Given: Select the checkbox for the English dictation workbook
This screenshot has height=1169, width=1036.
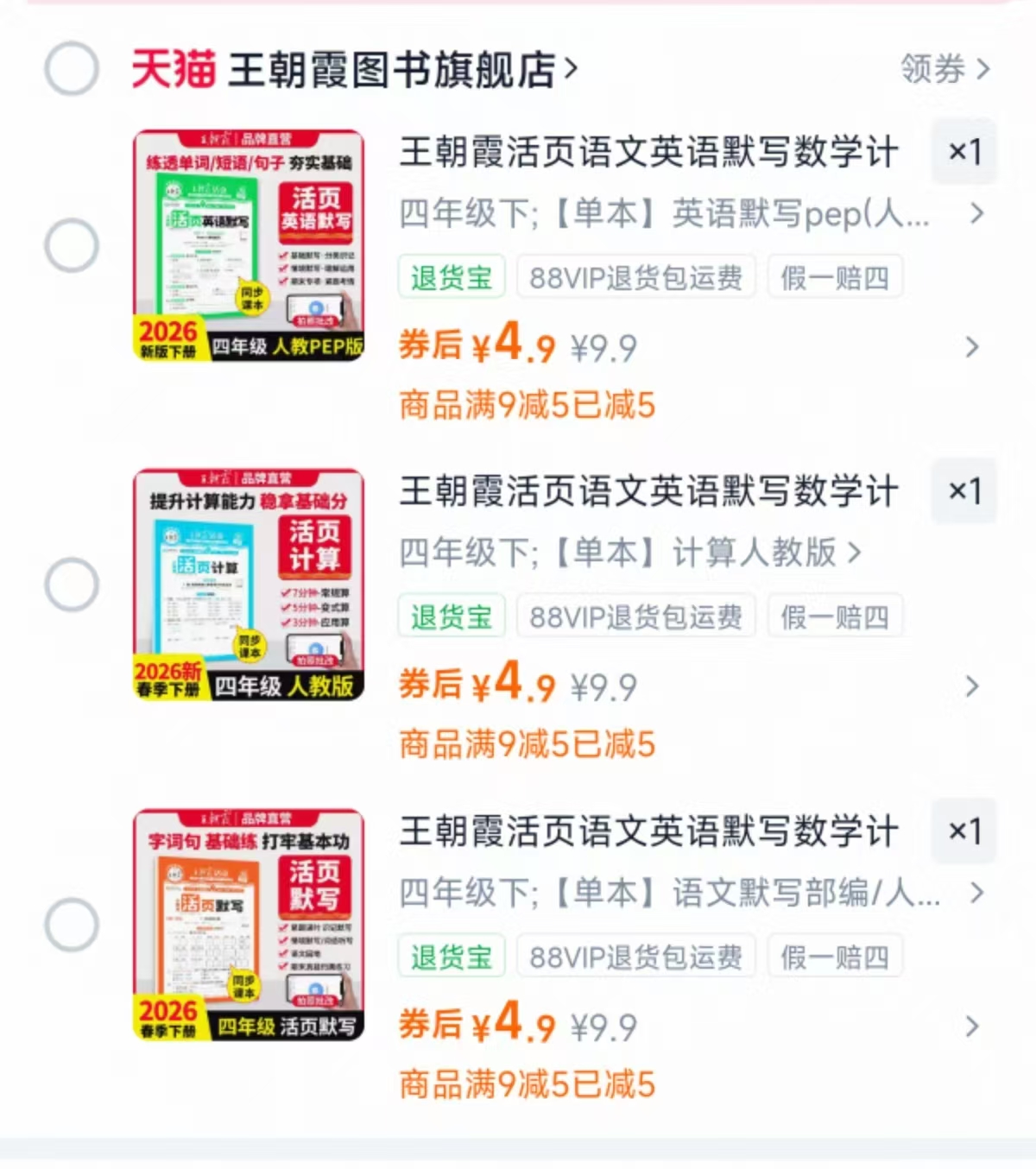Looking at the screenshot, I should [73, 244].
